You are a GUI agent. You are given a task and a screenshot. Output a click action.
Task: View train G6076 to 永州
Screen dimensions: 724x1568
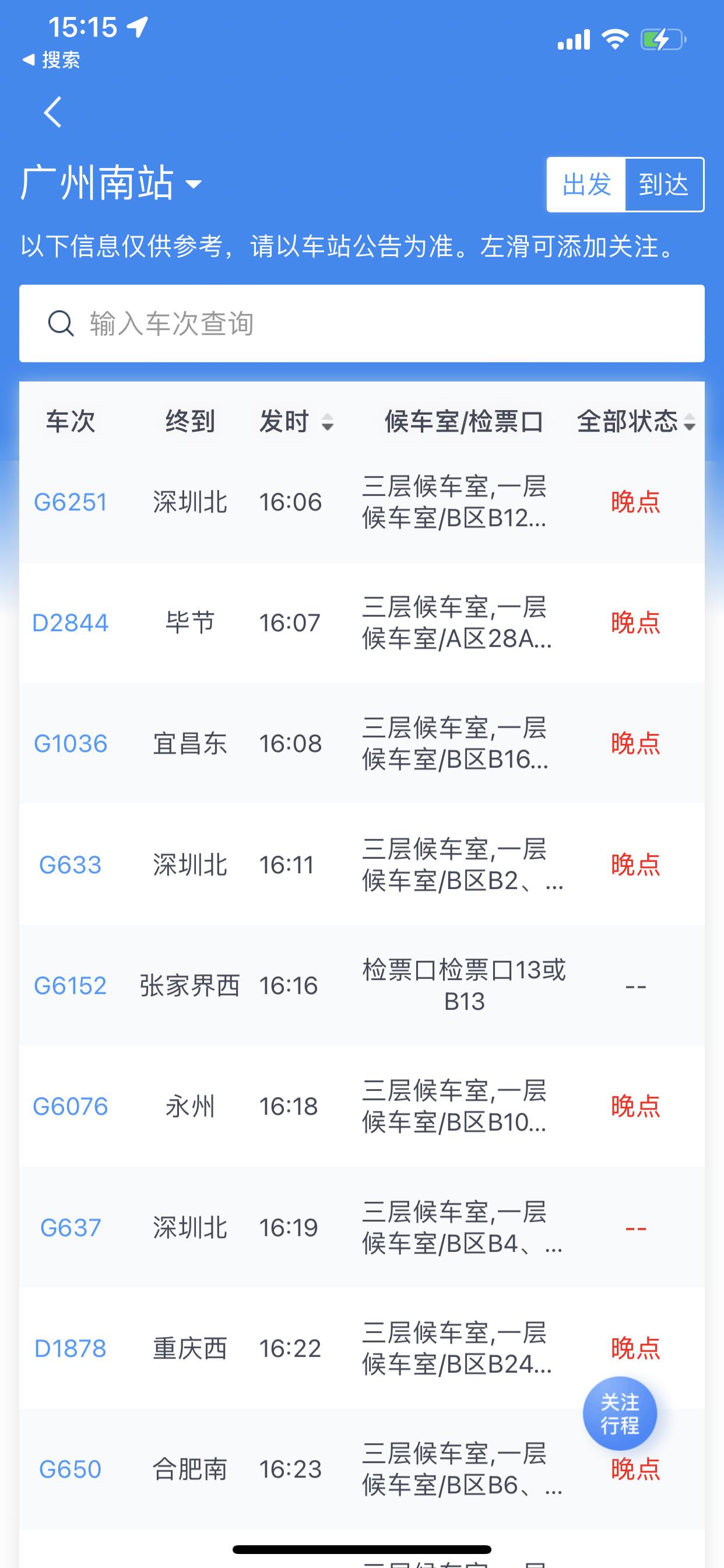[x=71, y=1106]
